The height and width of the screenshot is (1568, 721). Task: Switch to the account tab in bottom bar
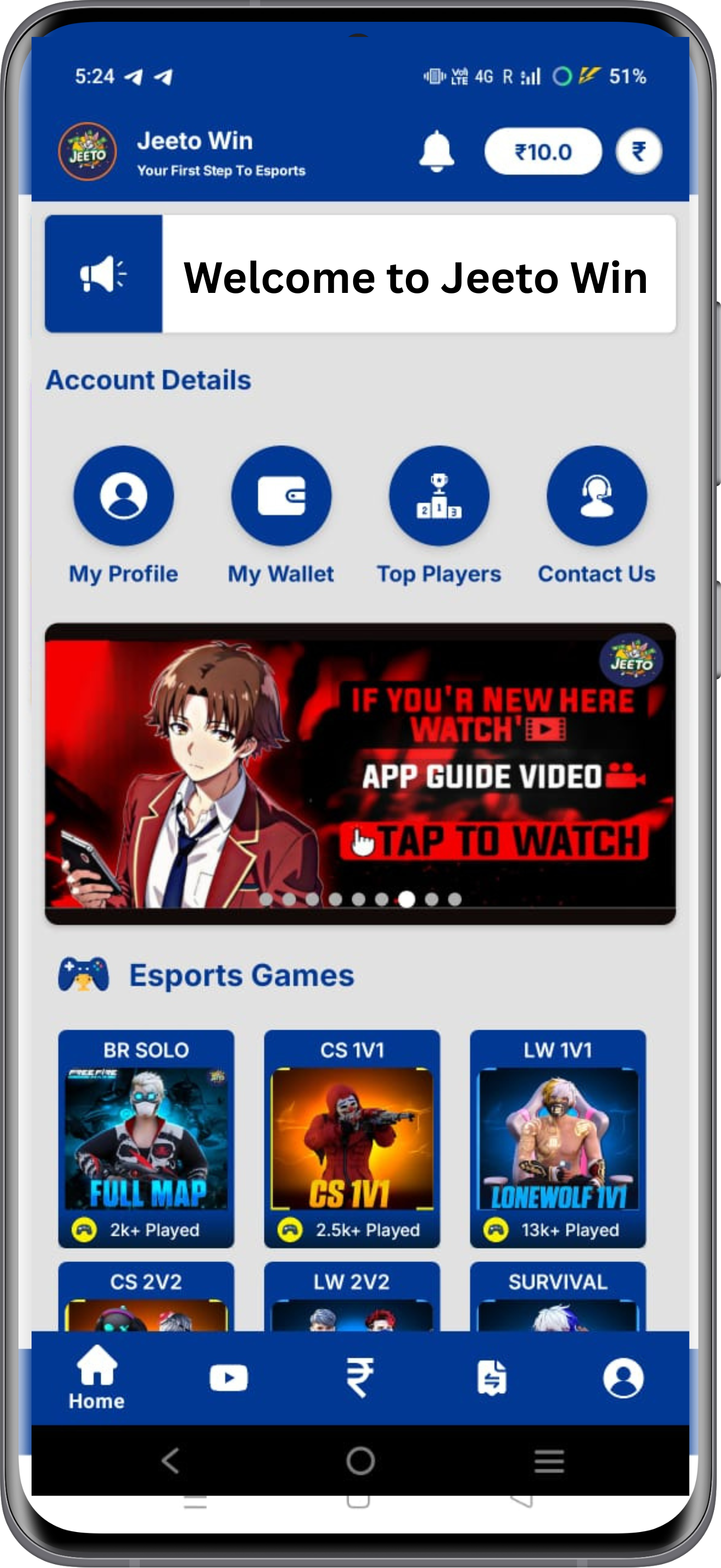pos(623,1378)
